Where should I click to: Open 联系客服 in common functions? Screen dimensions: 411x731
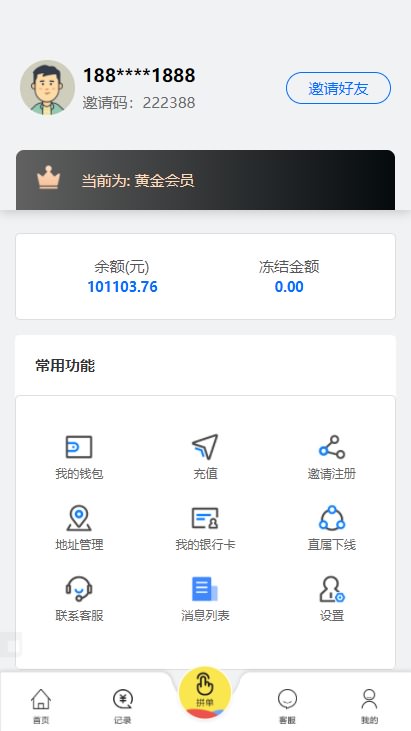pyautogui.click(x=79, y=599)
